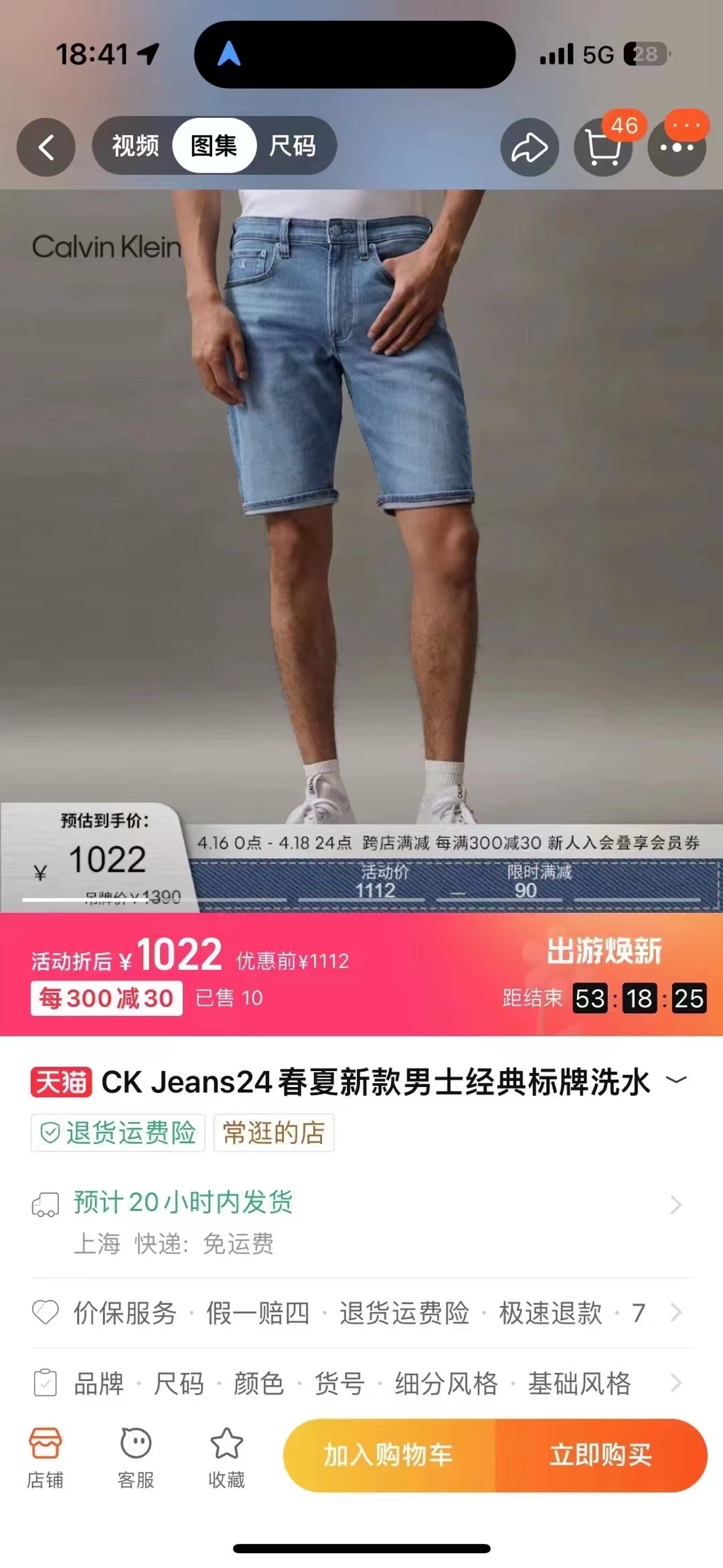The height and width of the screenshot is (1568, 723).
Task: Tap 加入购物车 to add to cart
Action: point(389,1454)
